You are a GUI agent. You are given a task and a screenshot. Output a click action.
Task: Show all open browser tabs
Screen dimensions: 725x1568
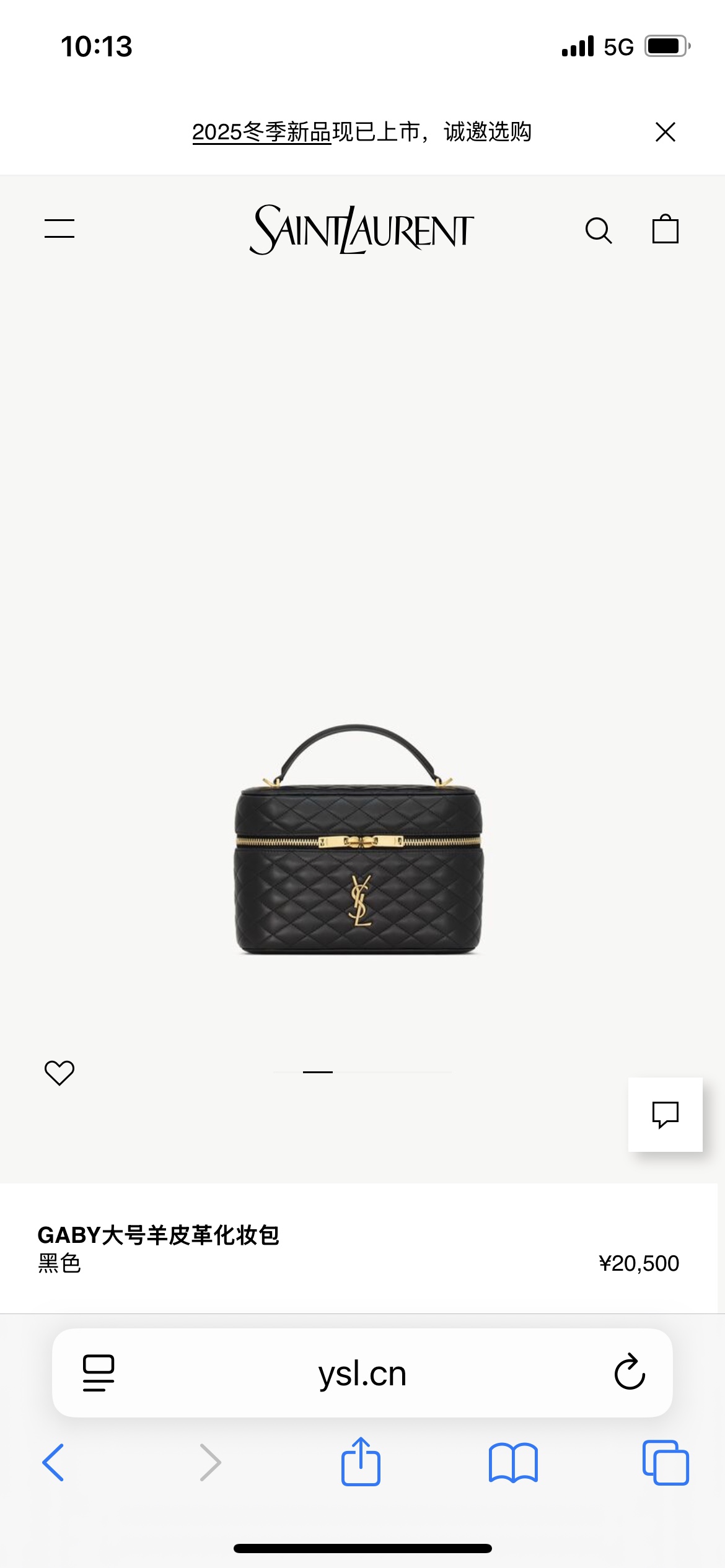coord(666,1463)
